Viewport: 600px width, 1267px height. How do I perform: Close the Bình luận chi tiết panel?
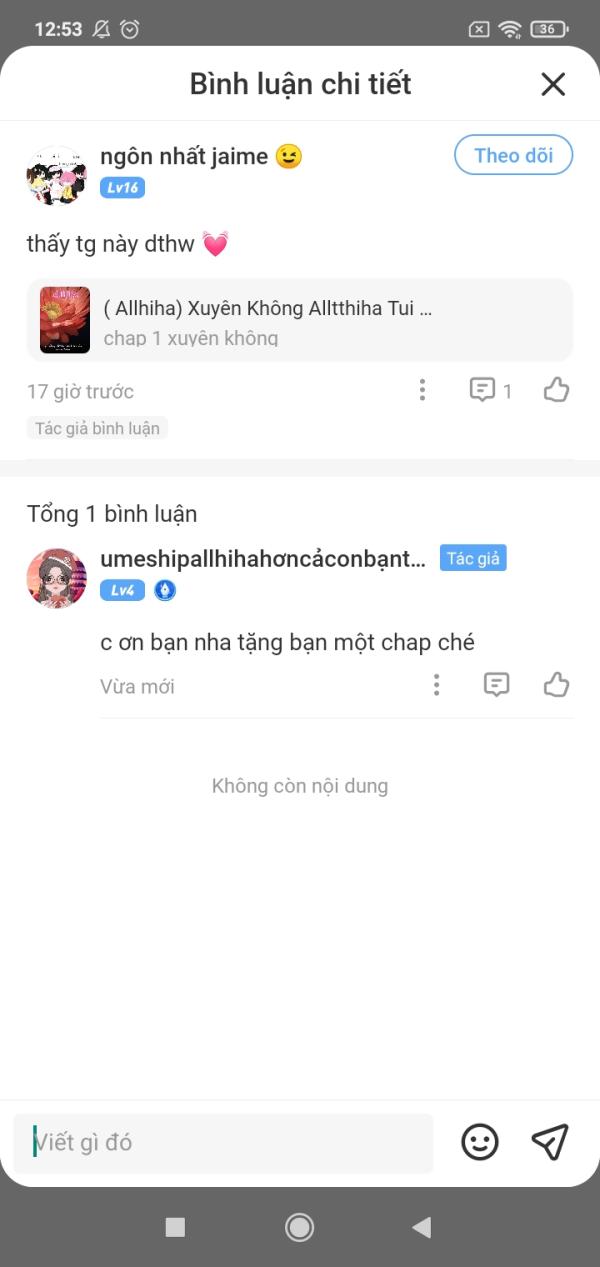click(553, 84)
